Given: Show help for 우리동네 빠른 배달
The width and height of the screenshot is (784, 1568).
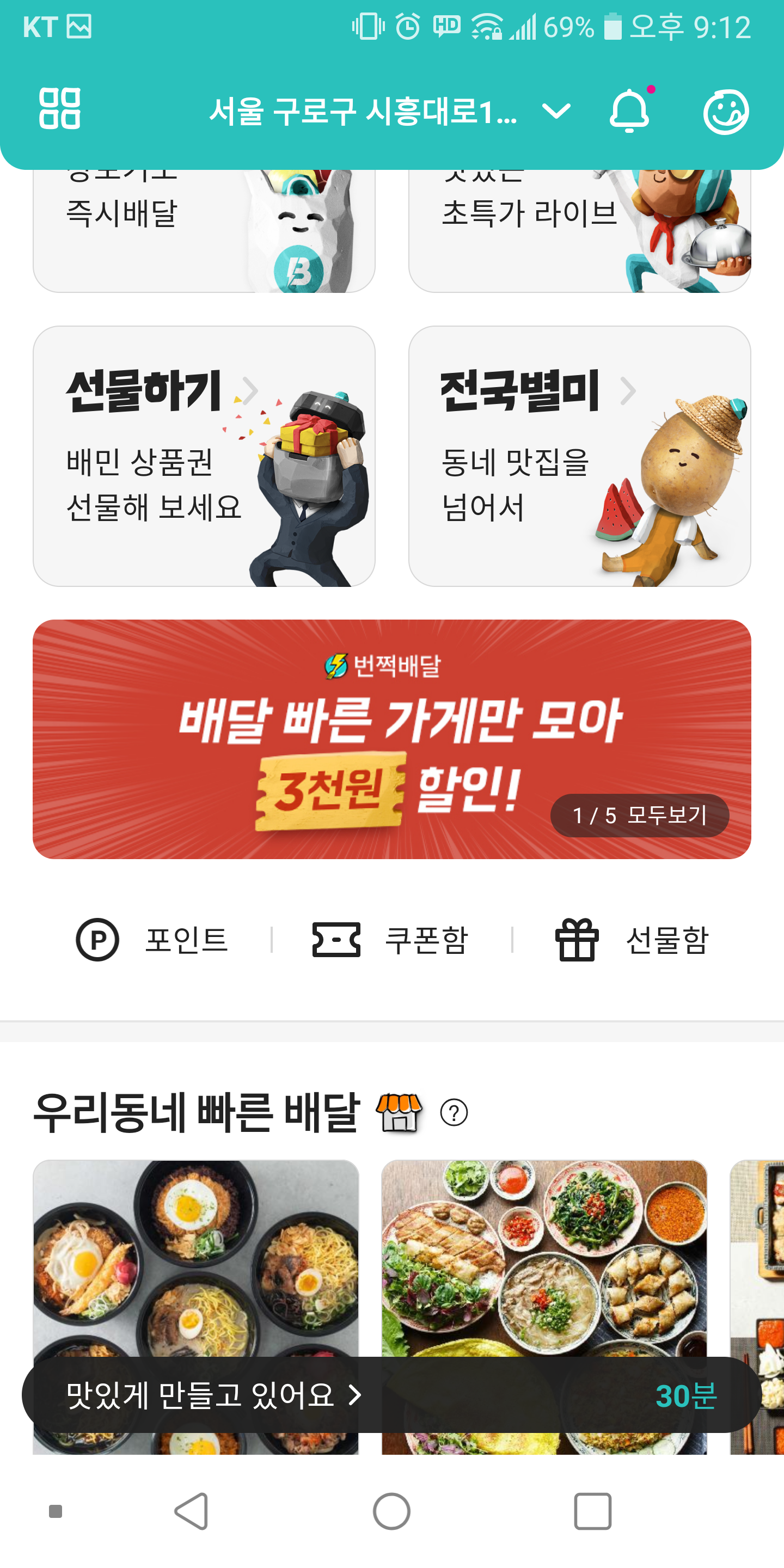Looking at the screenshot, I should [454, 1113].
